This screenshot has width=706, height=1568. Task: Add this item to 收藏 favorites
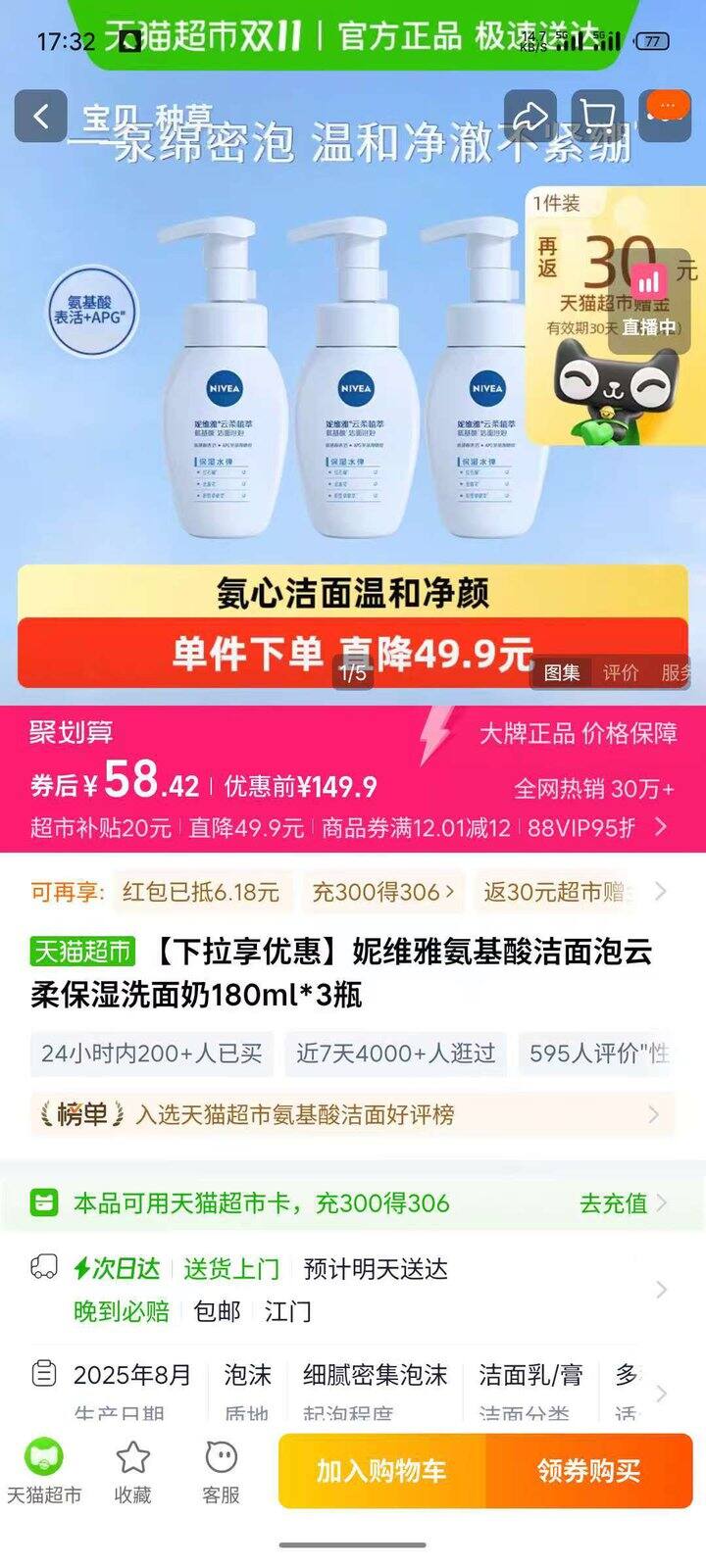click(132, 1472)
